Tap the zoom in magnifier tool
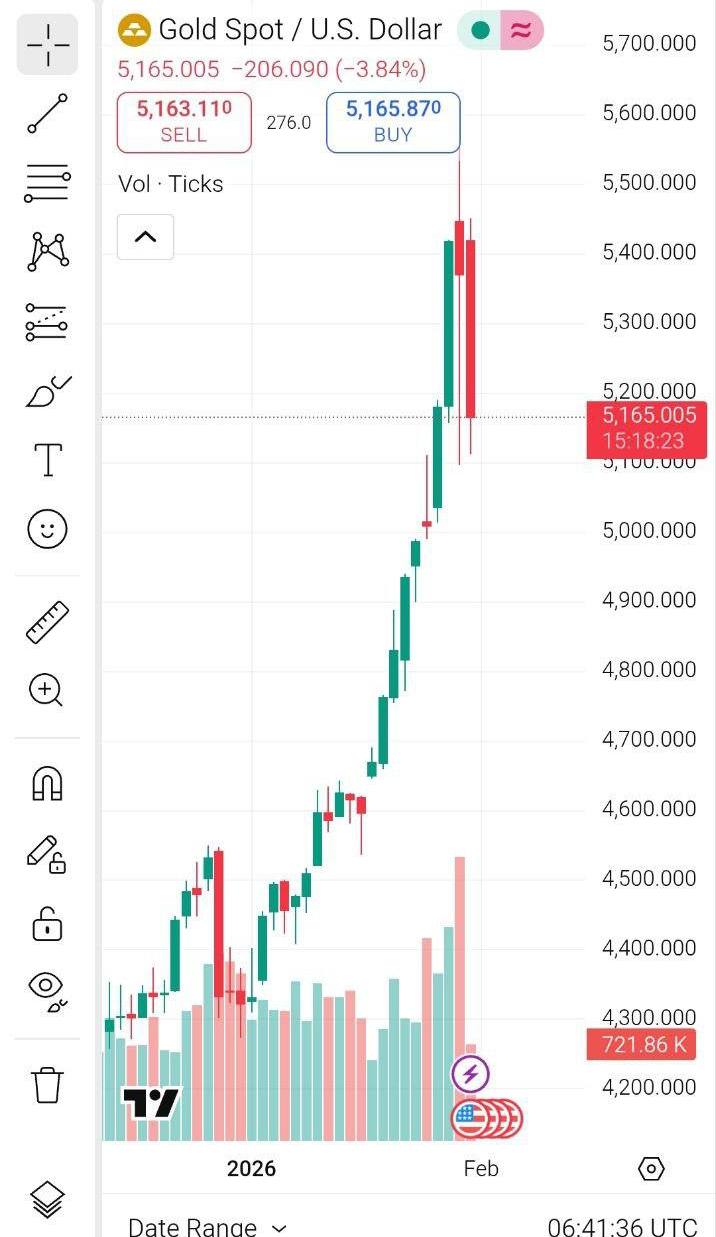Image resolution: width=716 pixels, height=1237 pixels. tap(47, 690)
